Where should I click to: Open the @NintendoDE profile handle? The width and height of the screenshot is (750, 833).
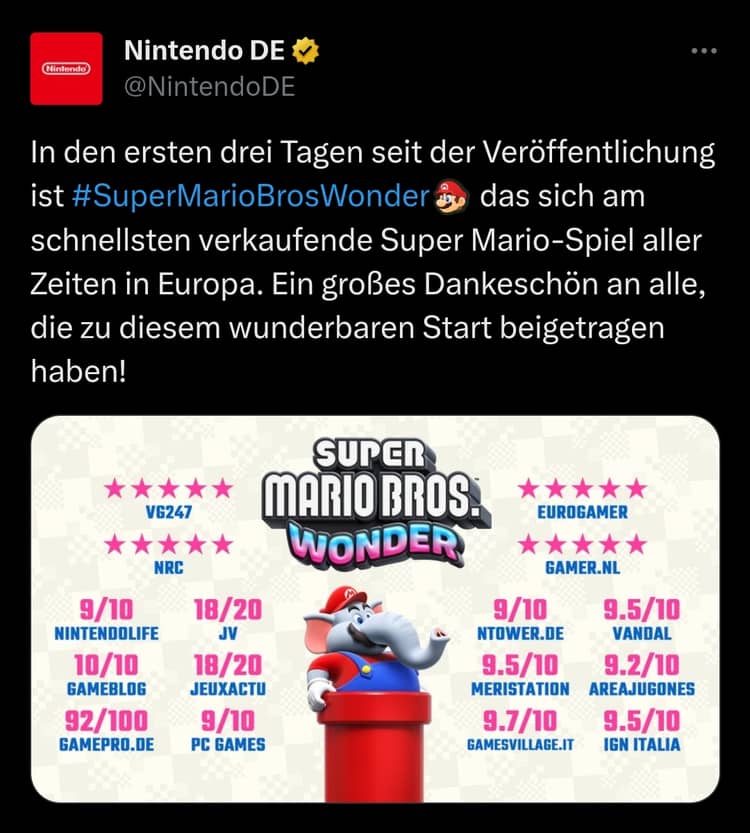tap(208, 87)
